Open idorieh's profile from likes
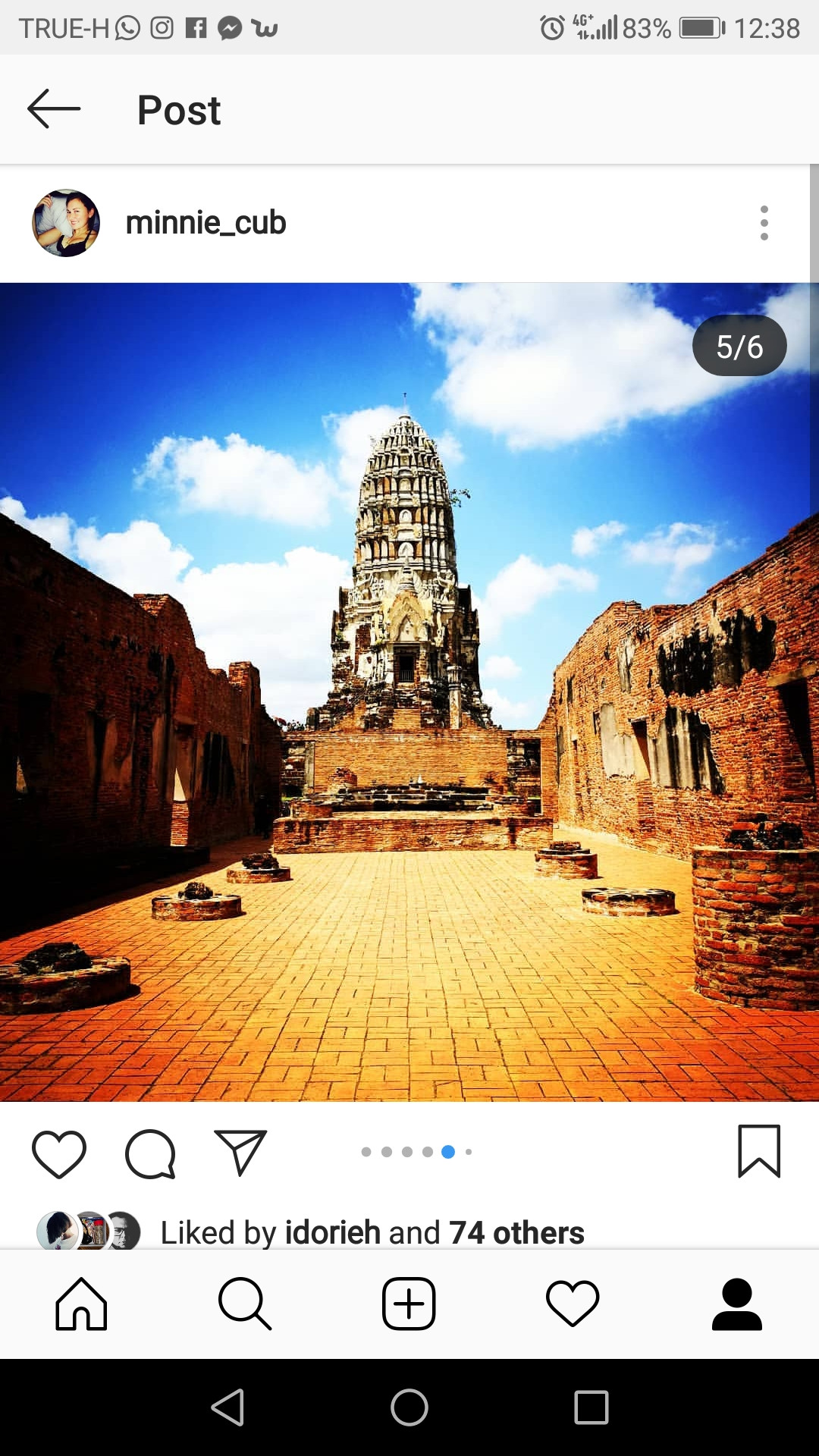 (x=332, y=1232)
